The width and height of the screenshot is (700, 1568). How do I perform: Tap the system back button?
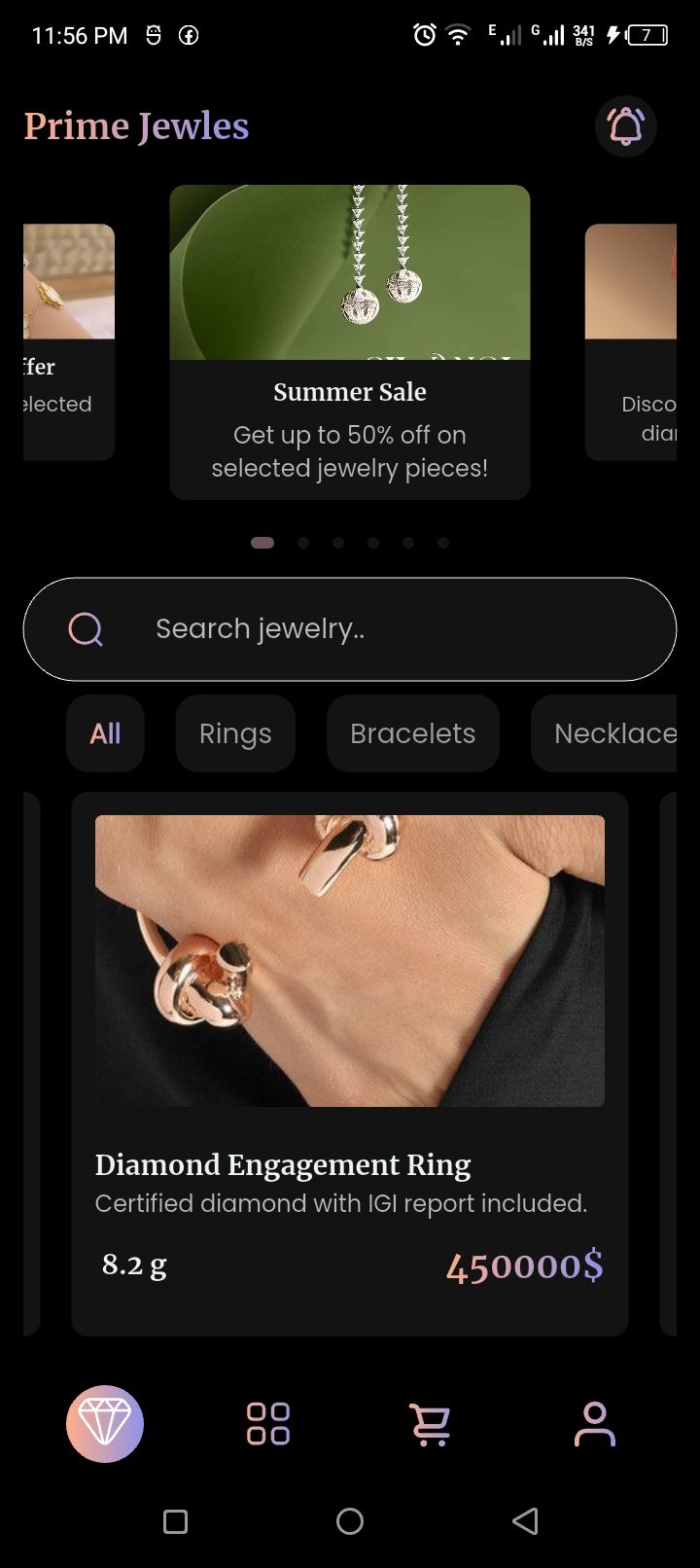coord(525,1521)
